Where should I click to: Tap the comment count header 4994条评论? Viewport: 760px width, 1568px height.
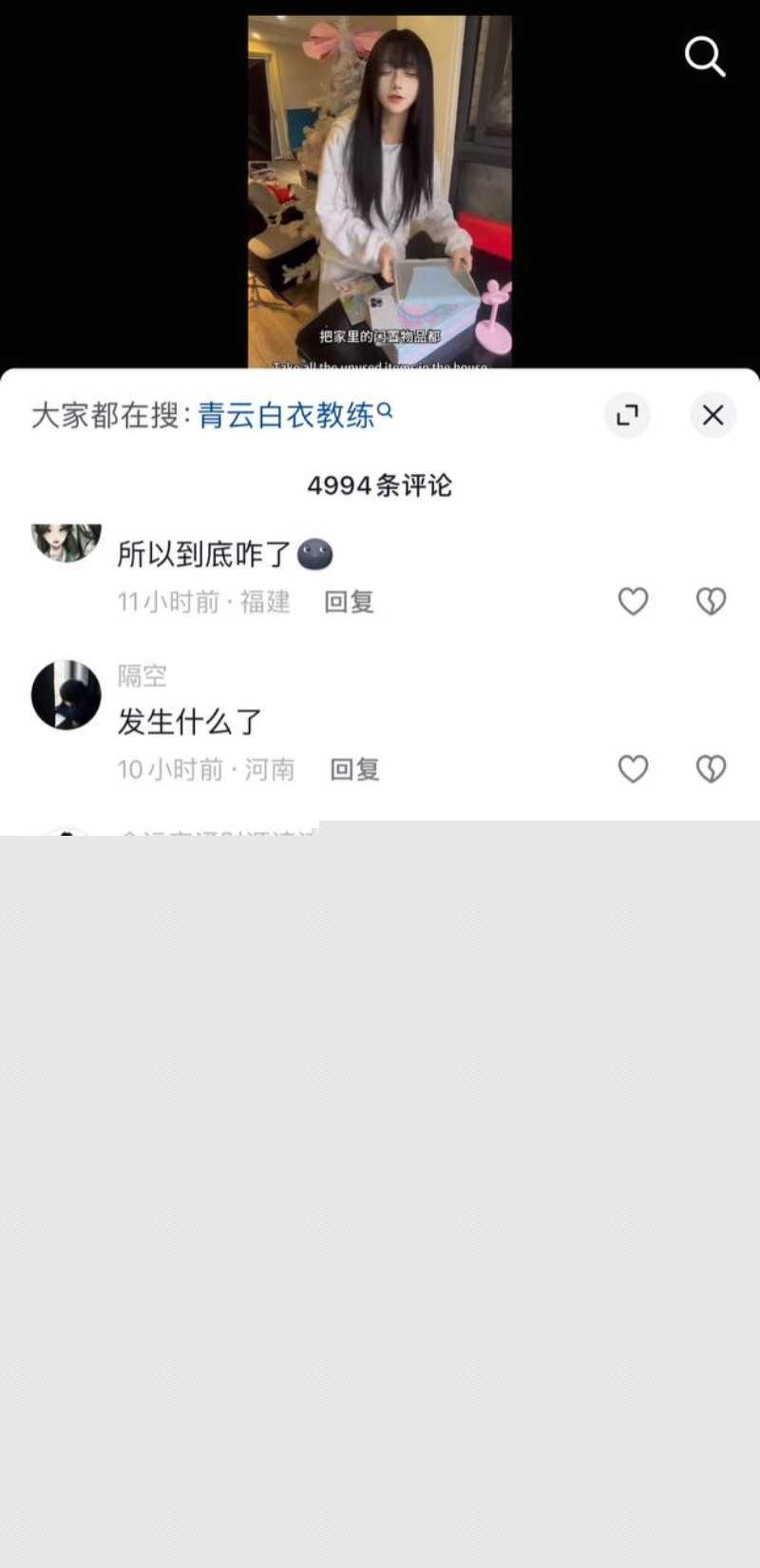pyautogui.click(x=379, y=486)
